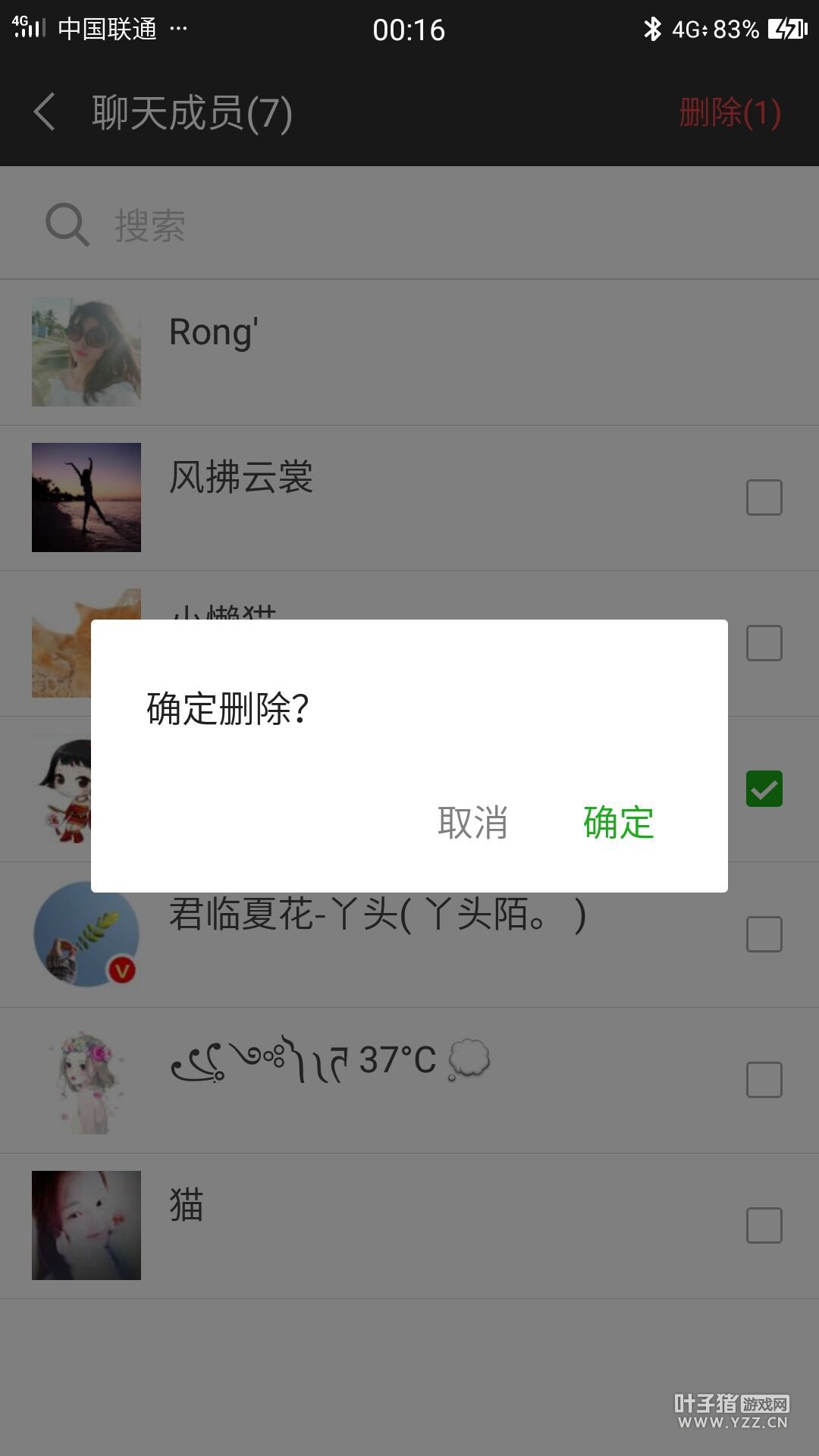The image size is (819, 1456).
Task: Go back from 聊天成员
Action: 45,112
